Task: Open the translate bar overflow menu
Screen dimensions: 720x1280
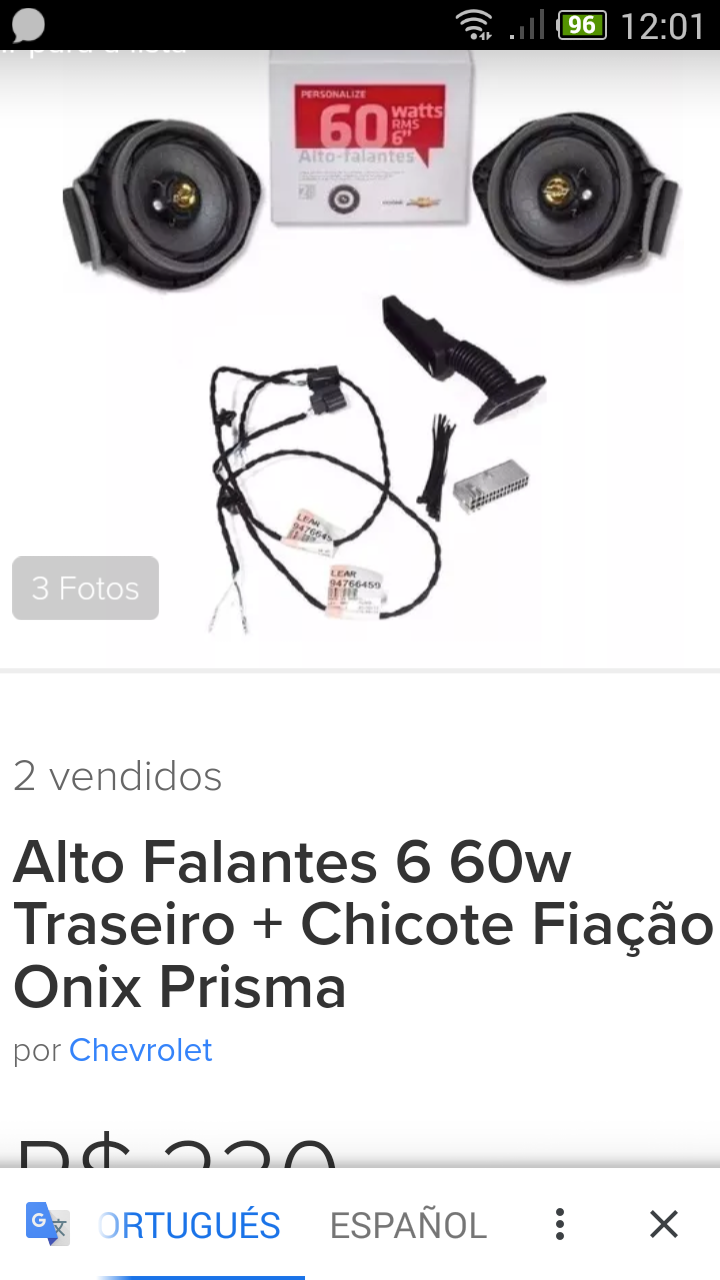Action: click(560, 1224)
